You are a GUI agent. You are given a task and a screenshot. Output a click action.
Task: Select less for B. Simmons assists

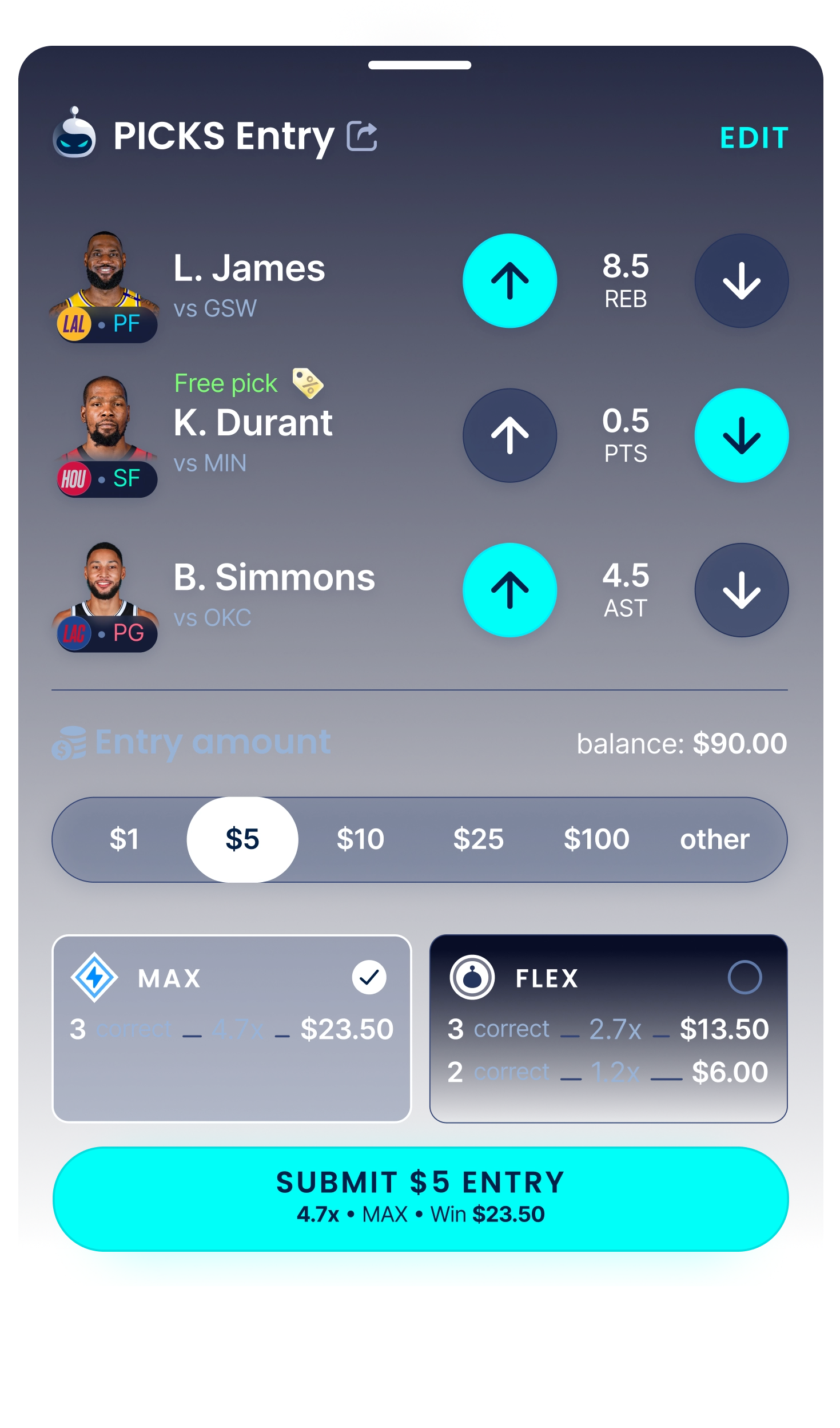[741, 590]
